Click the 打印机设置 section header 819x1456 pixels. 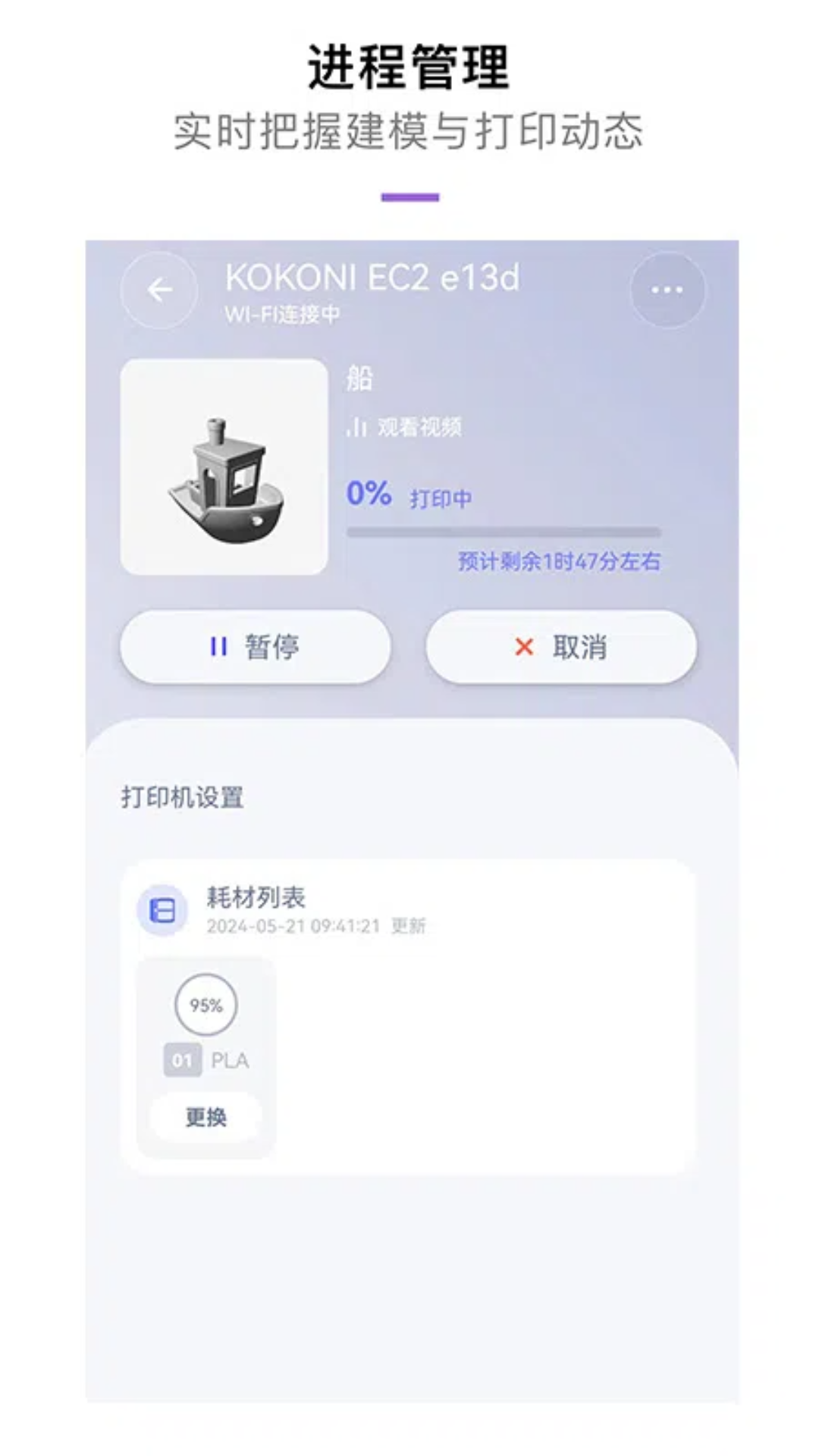(183, 797)
